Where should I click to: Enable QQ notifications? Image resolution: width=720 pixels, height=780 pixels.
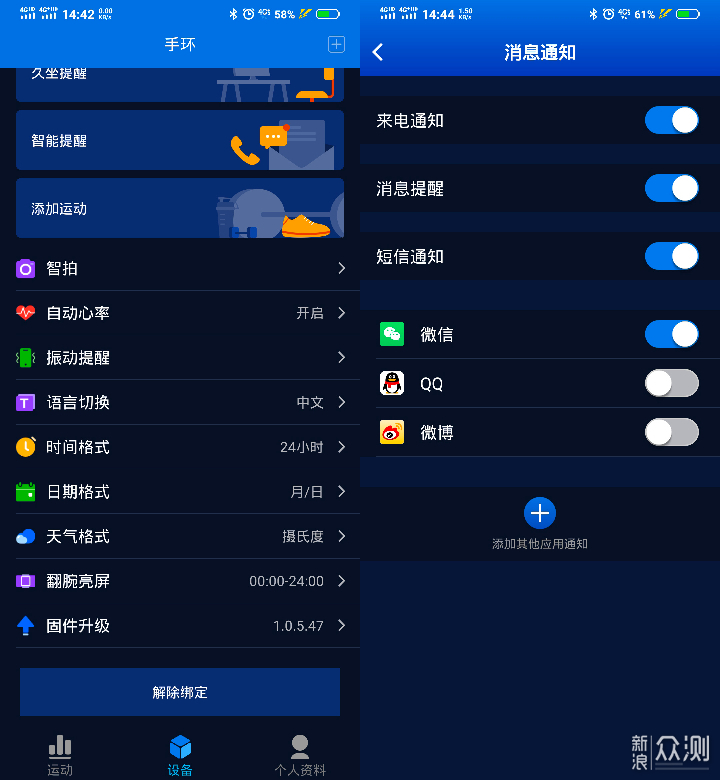[x=671, y=383]
